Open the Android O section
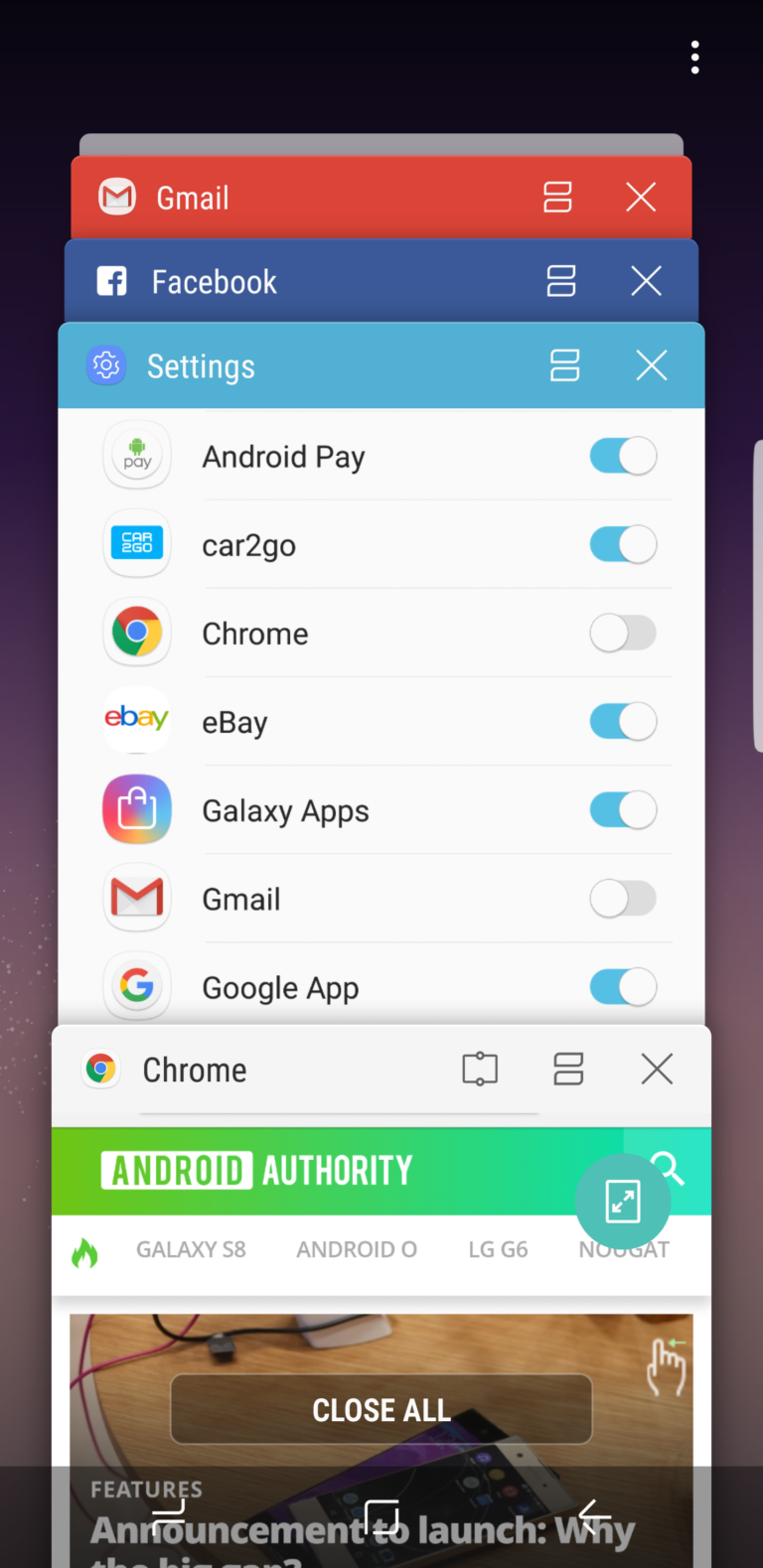This screenshot has width=763, height=1568. 356,1249
